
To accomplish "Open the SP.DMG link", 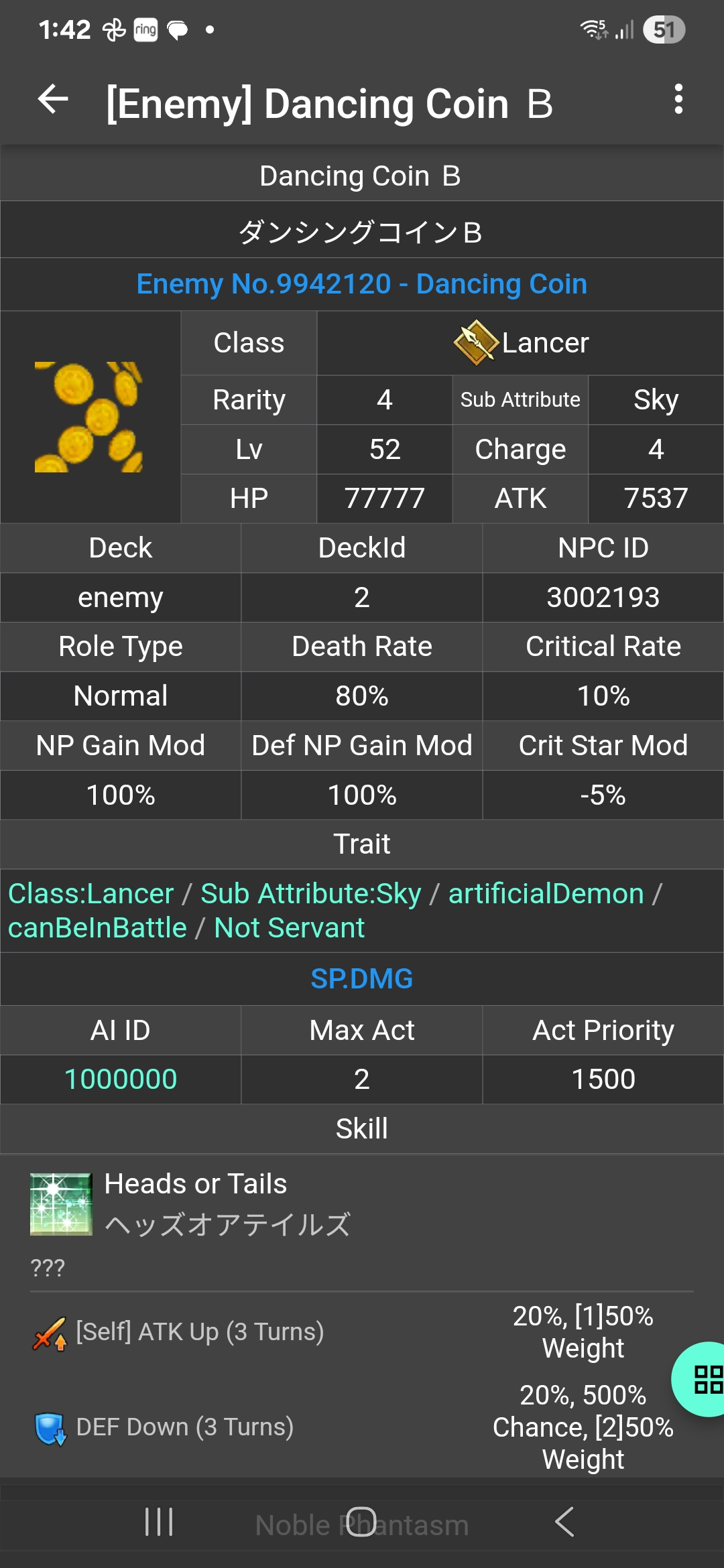I will (x=362, y=979).
